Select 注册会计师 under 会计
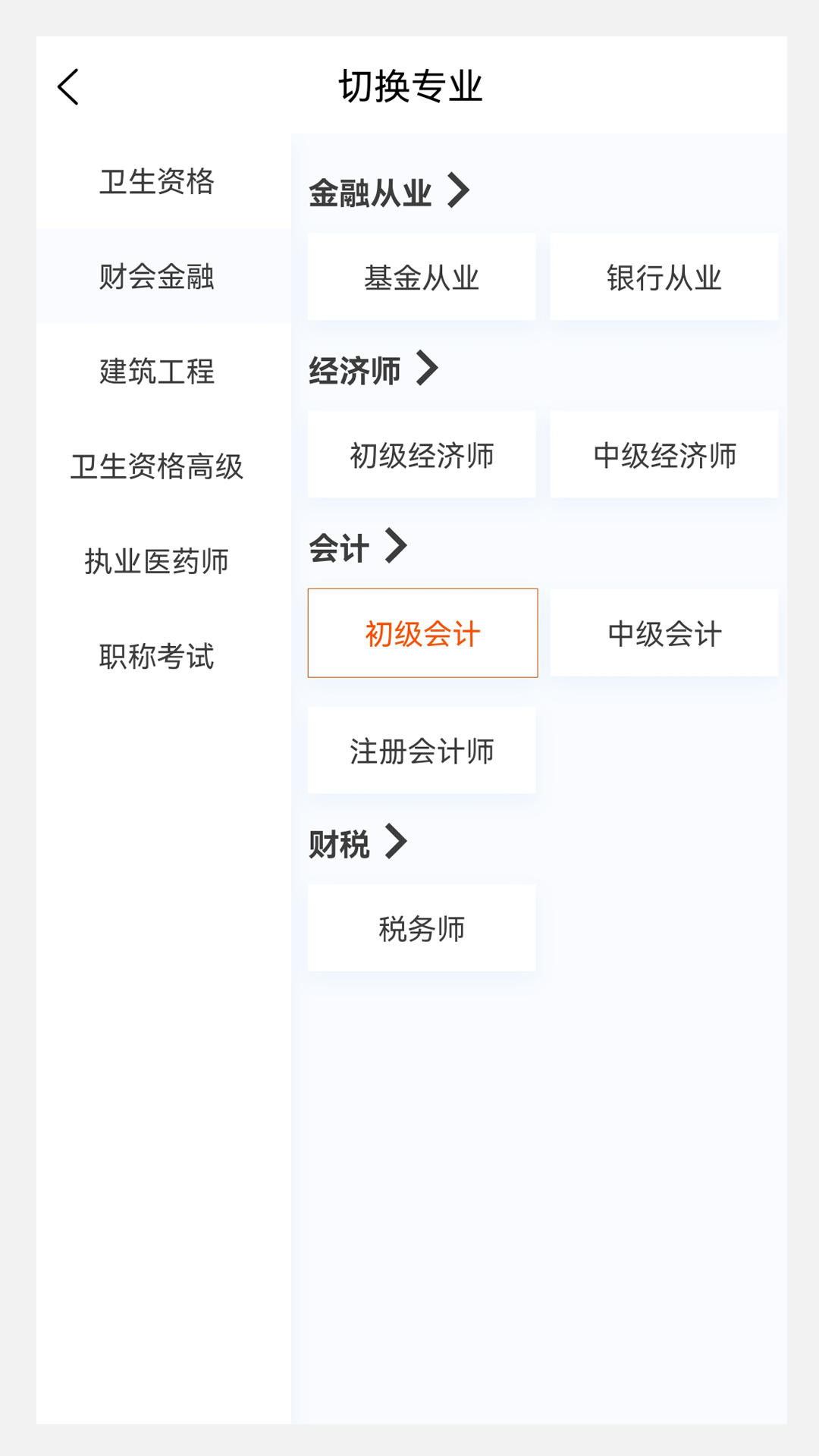The image size is (819, 1456). [421, 750]
